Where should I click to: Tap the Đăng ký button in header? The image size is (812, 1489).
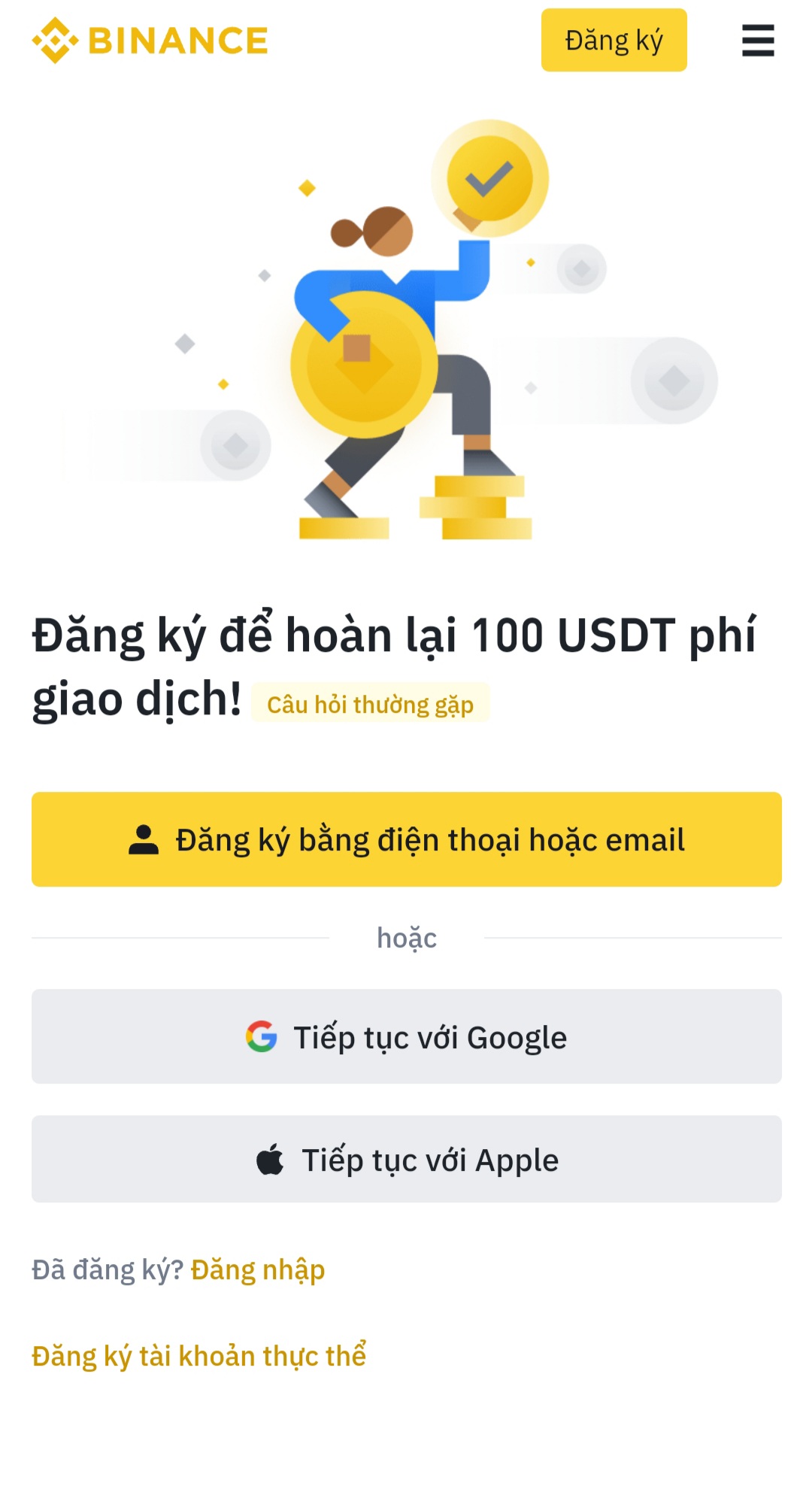tap(614, 41)
